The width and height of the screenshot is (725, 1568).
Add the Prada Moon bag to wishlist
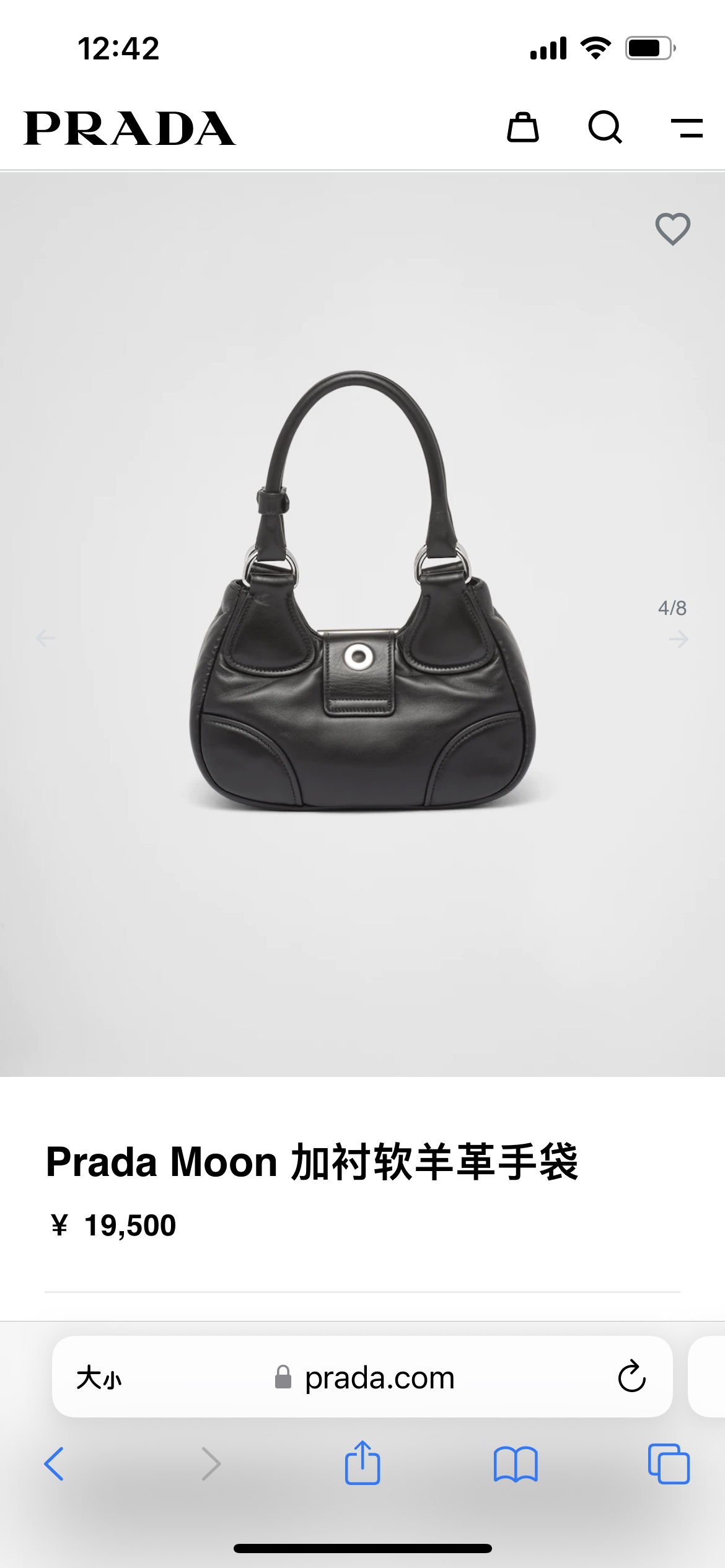(672, 229)
